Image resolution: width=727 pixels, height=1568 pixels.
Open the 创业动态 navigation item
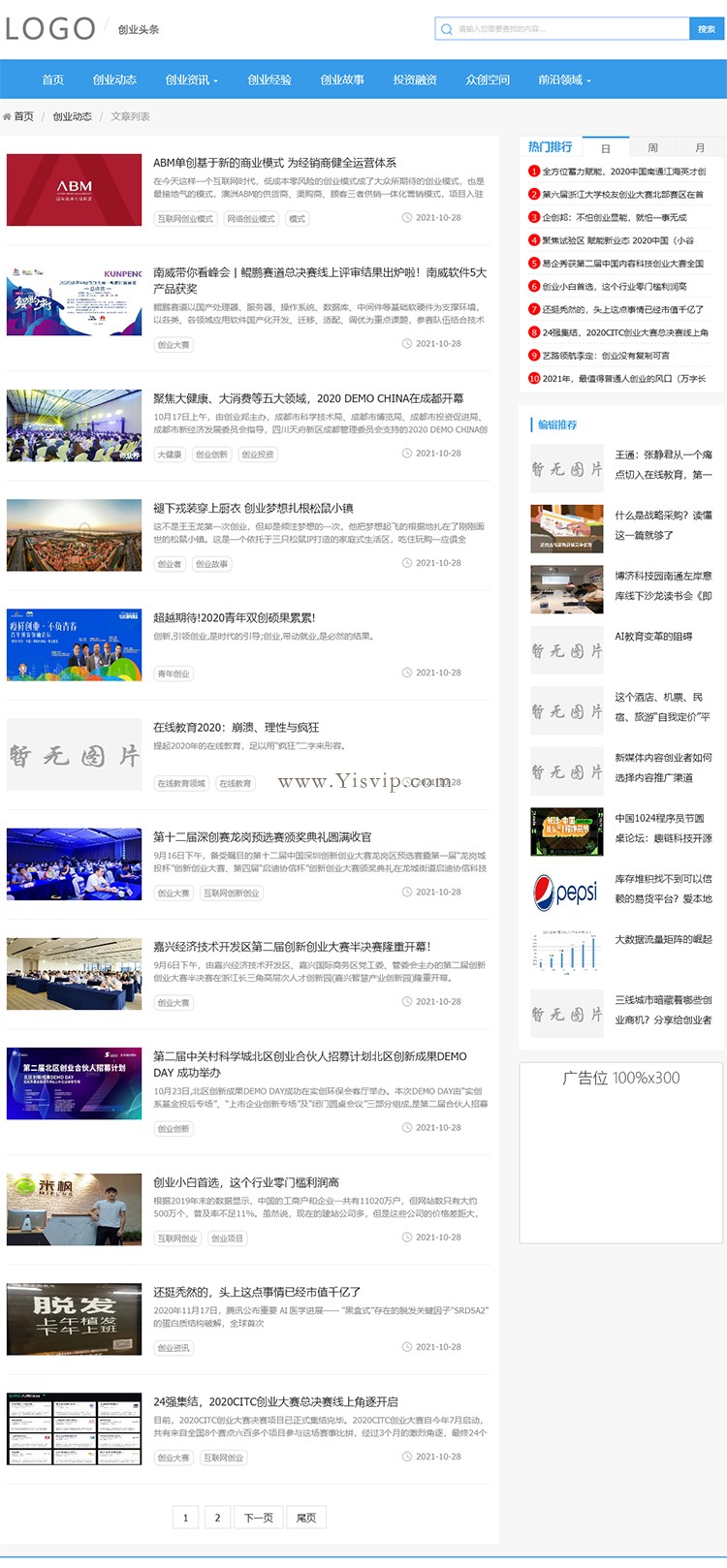pyautogui.click(x=114, y=79)
